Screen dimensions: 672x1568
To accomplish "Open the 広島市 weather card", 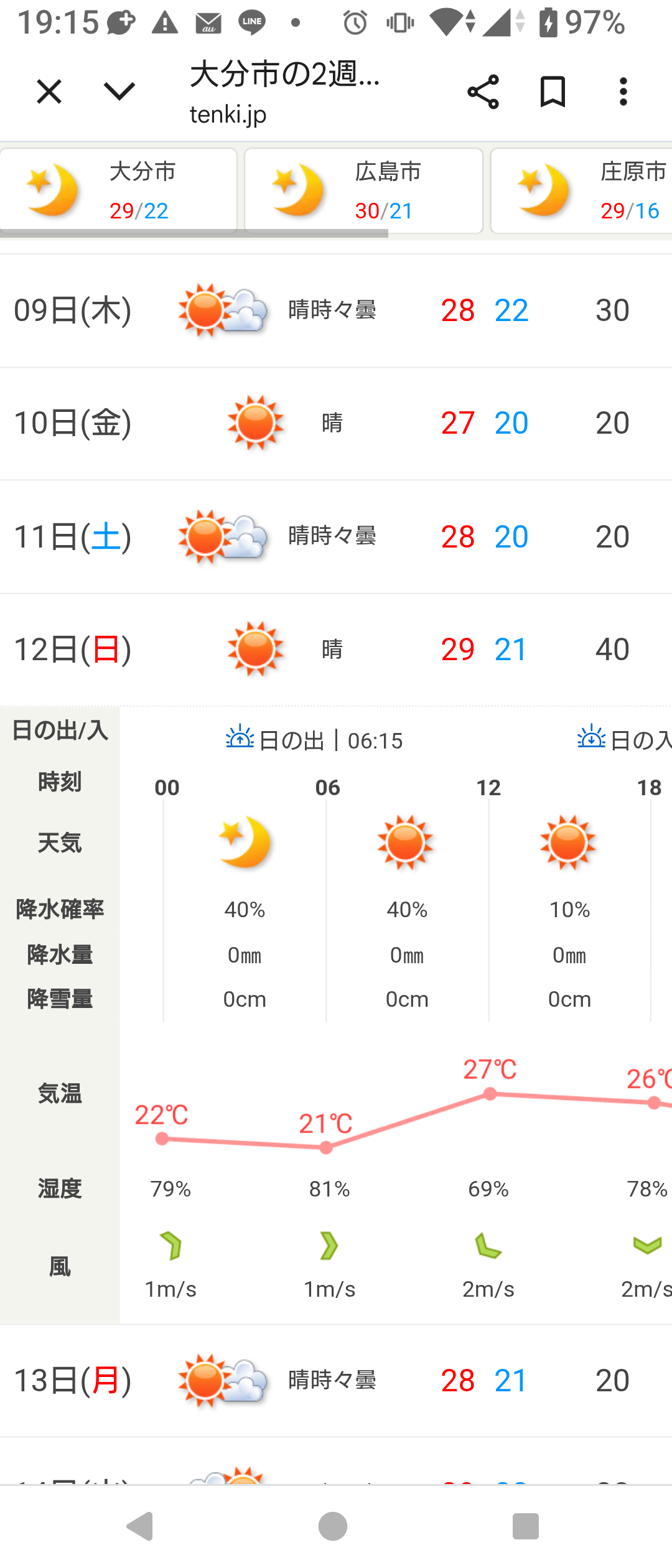I will pyautogui.click(x=364, y=190).
